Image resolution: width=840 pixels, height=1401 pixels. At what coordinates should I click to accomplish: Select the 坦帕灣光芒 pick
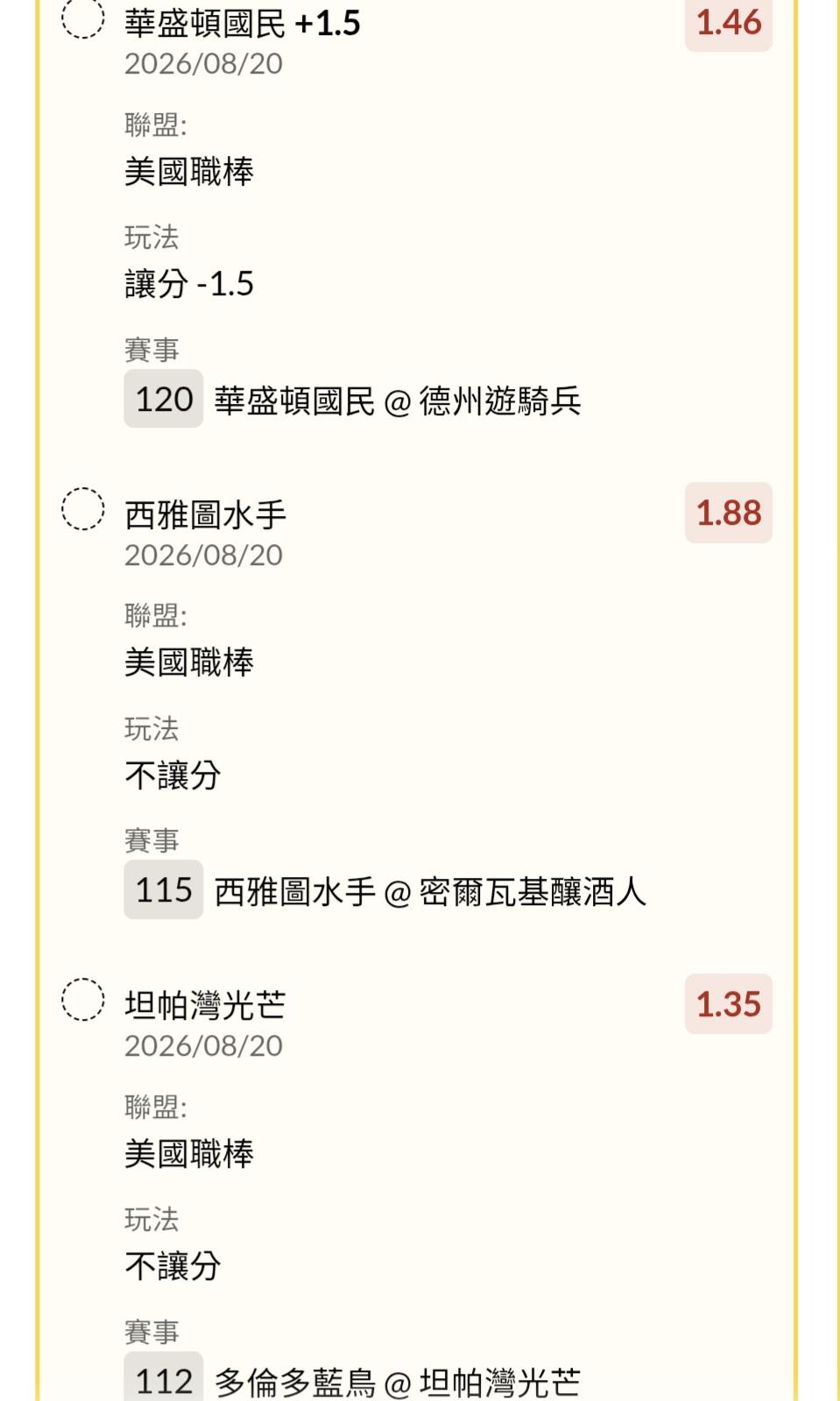point(83,1000)
